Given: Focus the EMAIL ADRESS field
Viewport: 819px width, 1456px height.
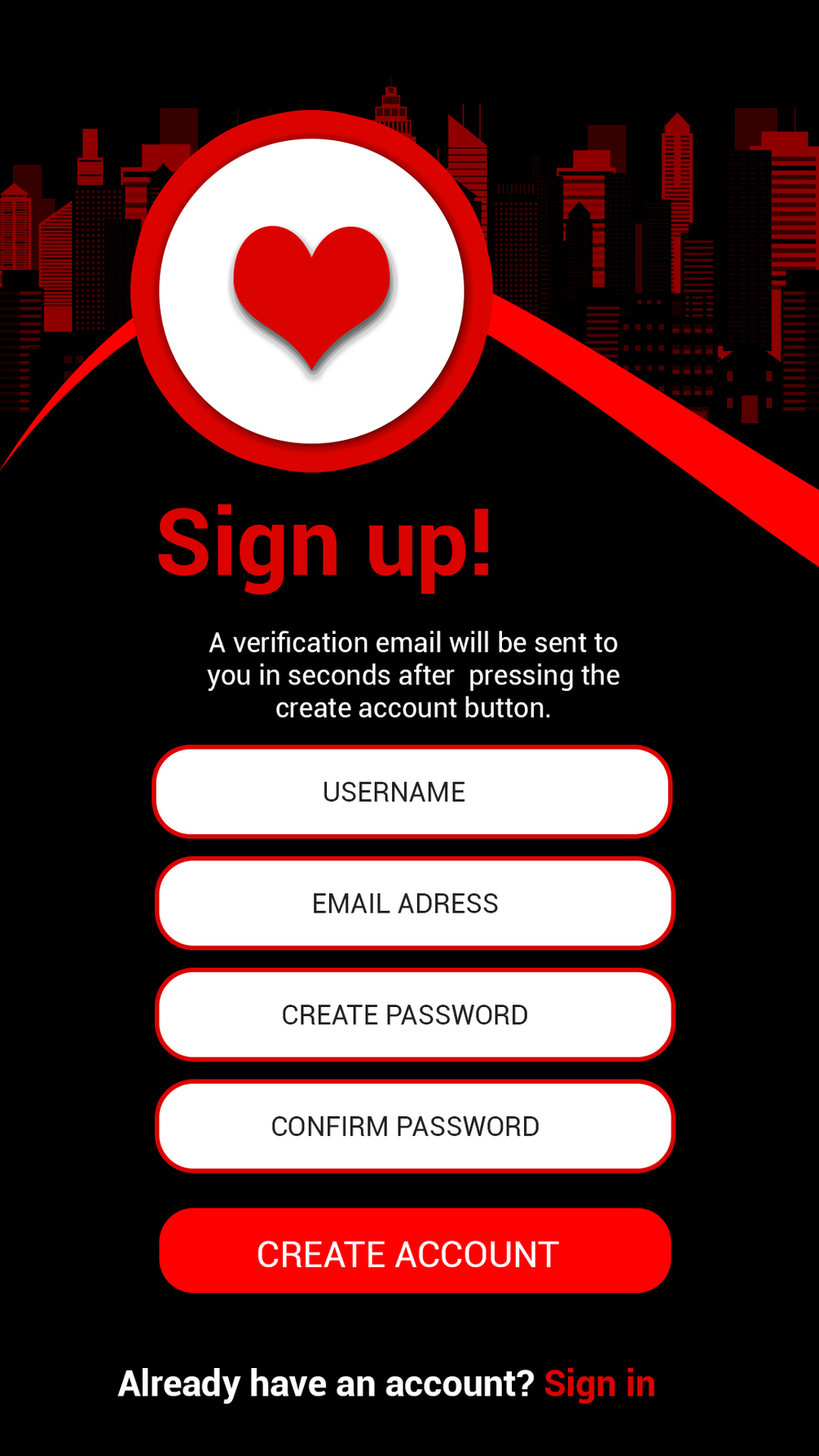Looking at the screenshot, I should point(415,904).
